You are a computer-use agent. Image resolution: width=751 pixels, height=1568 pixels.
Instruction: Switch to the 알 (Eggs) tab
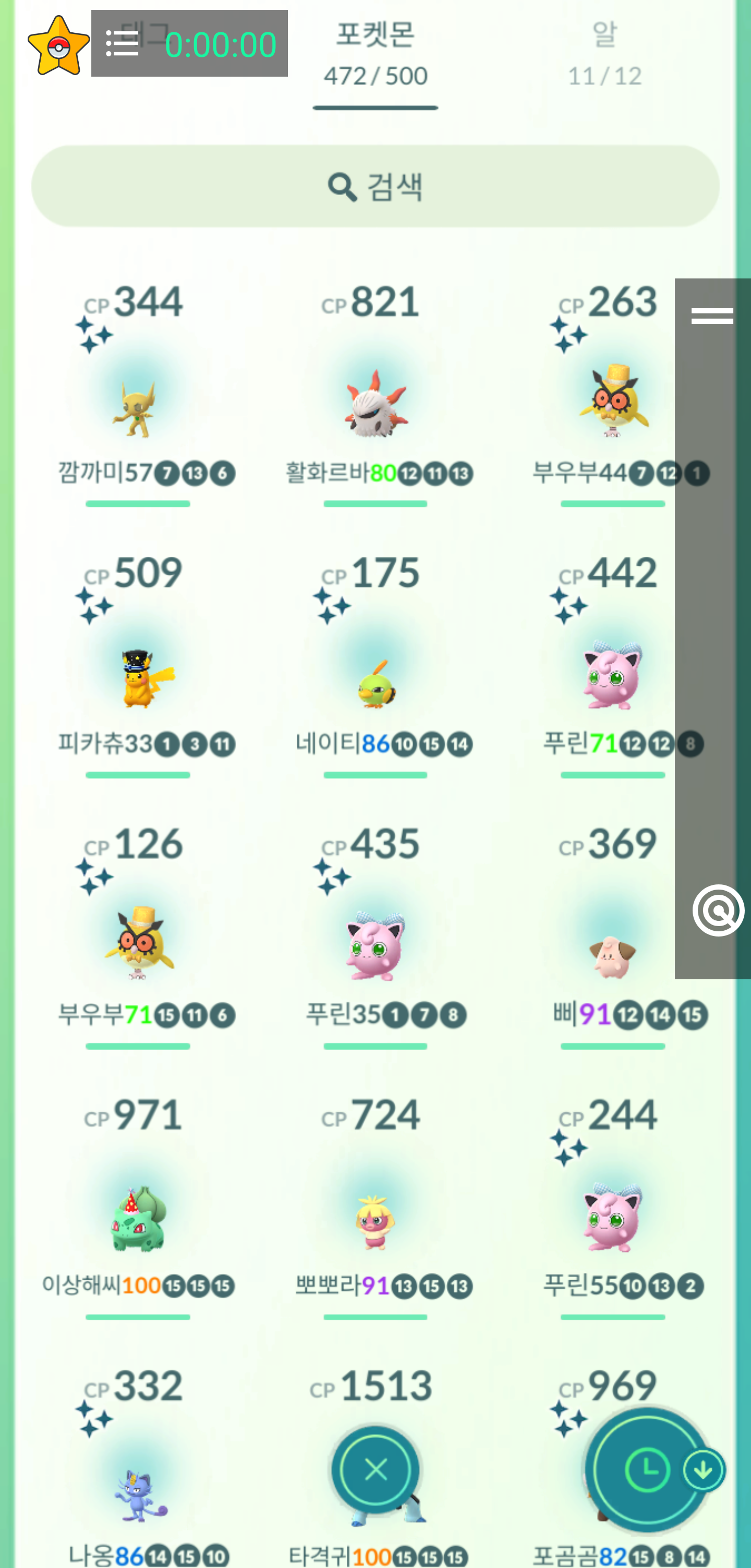[604, 54]
